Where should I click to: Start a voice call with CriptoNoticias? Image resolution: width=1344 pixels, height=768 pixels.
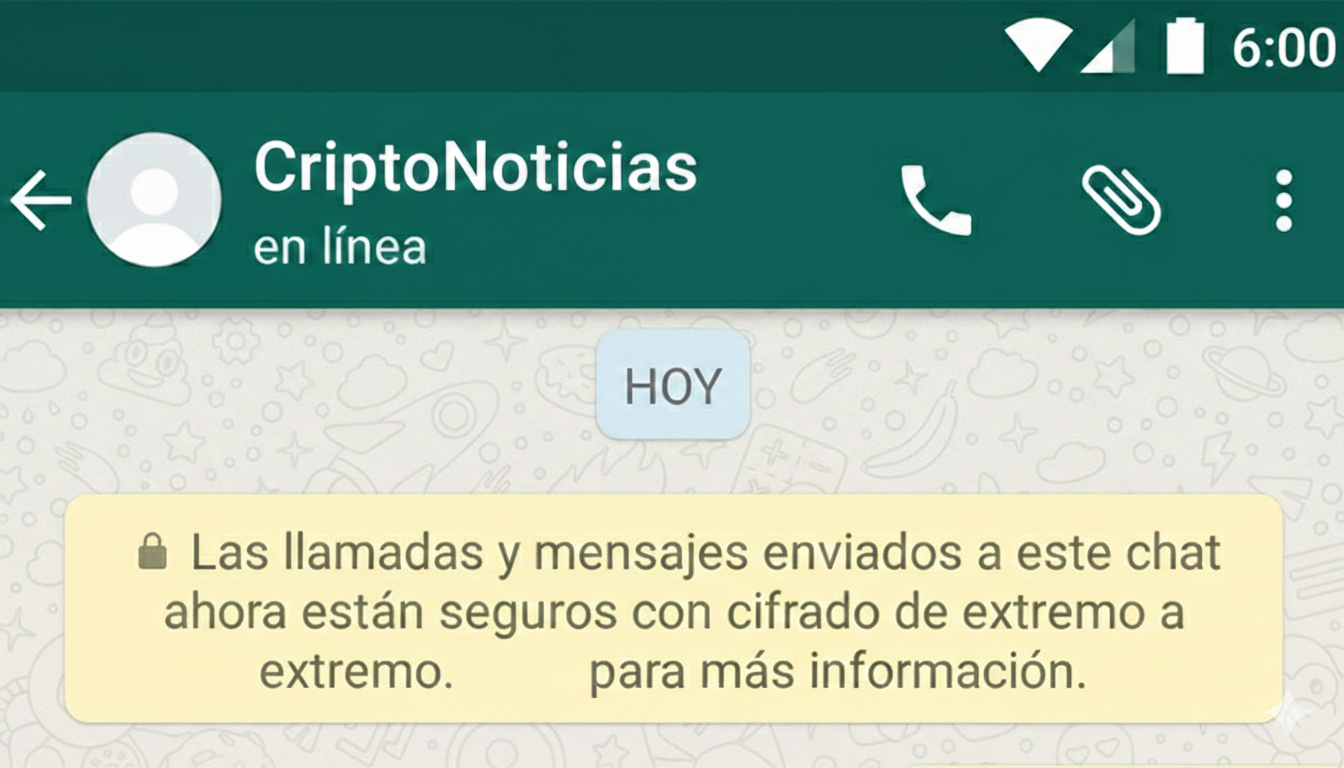pos(935,200)
